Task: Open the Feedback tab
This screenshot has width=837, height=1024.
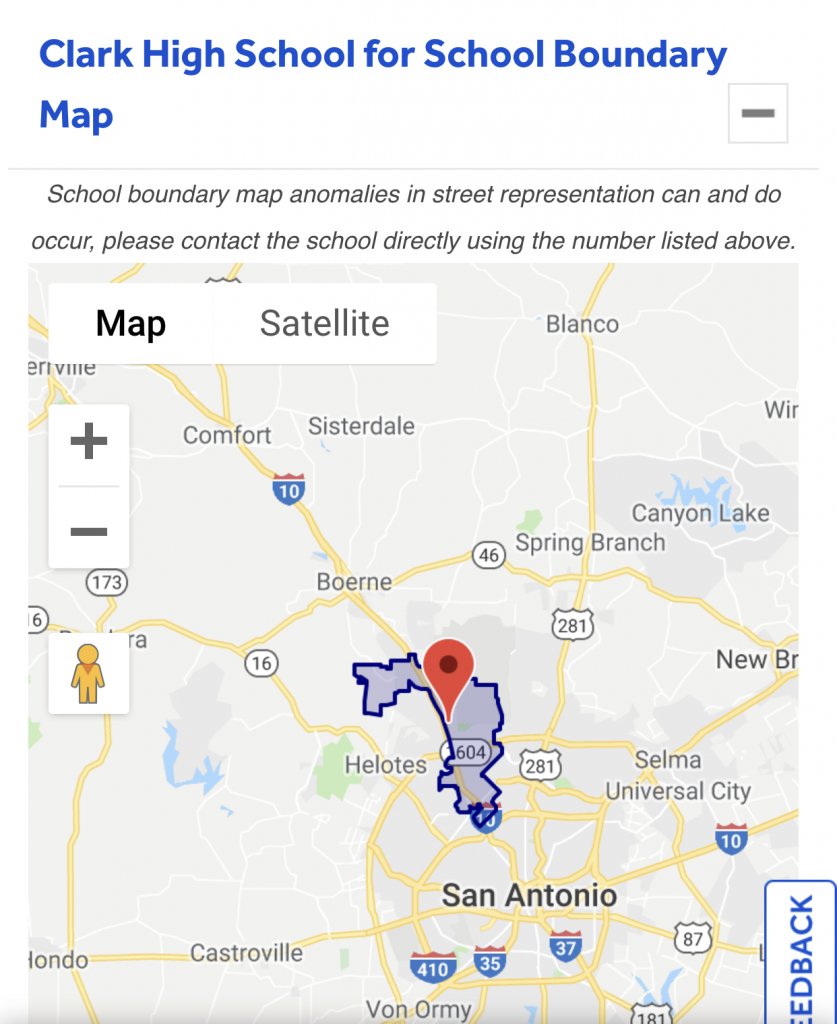Action: click(x=801, y=955)
